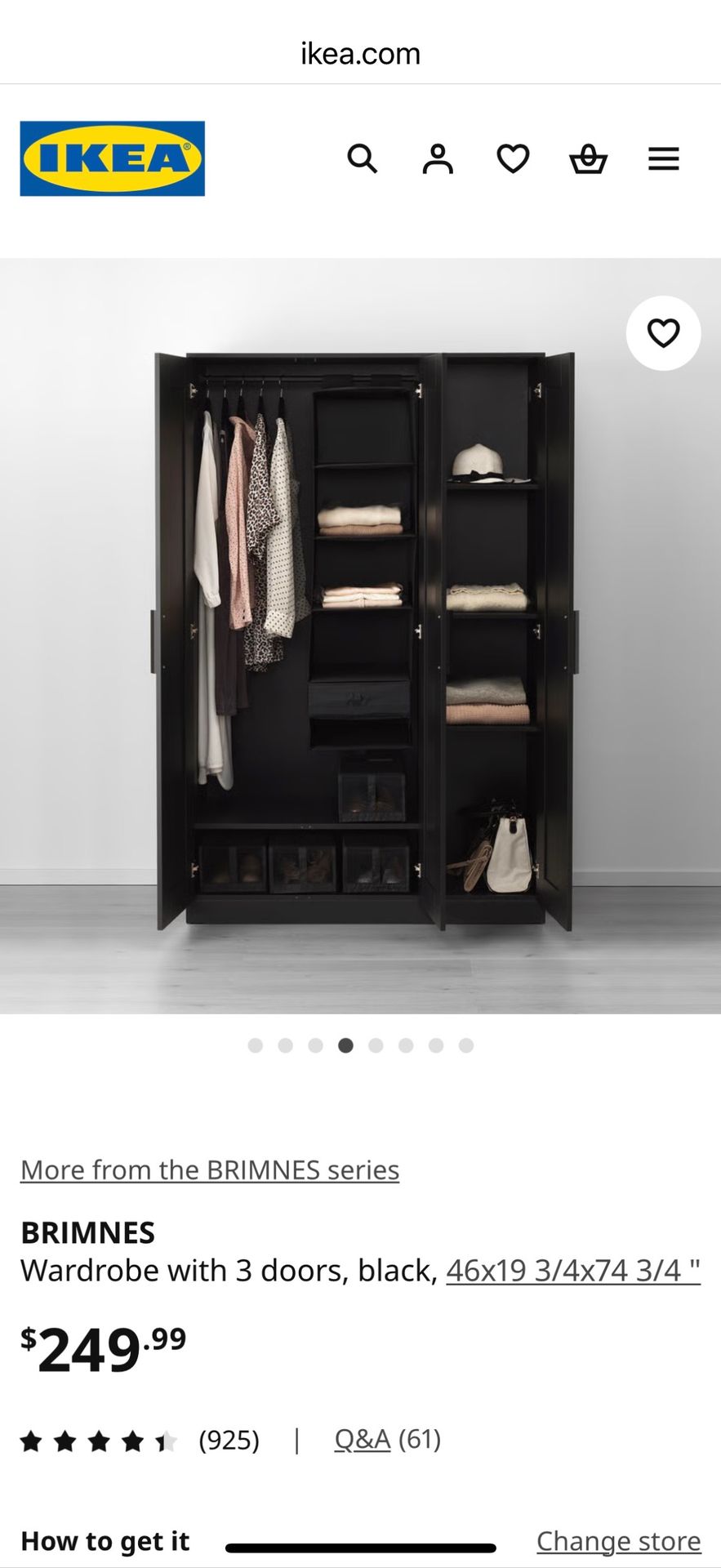Viewport: 721px width, 1568px height.
Task: Open the account profile icon
Action: [x=438, y=158]
